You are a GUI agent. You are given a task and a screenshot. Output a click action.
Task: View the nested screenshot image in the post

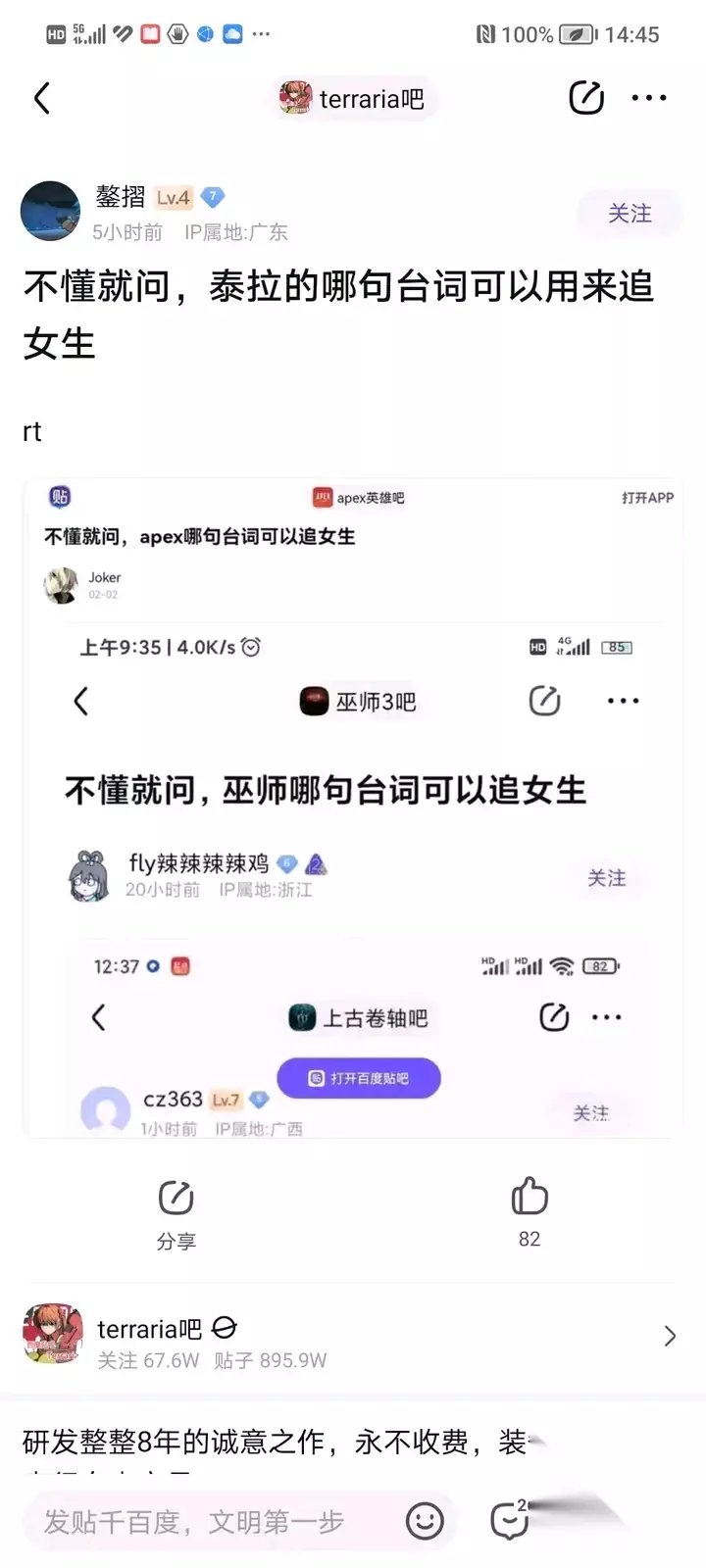pos(353,808)
